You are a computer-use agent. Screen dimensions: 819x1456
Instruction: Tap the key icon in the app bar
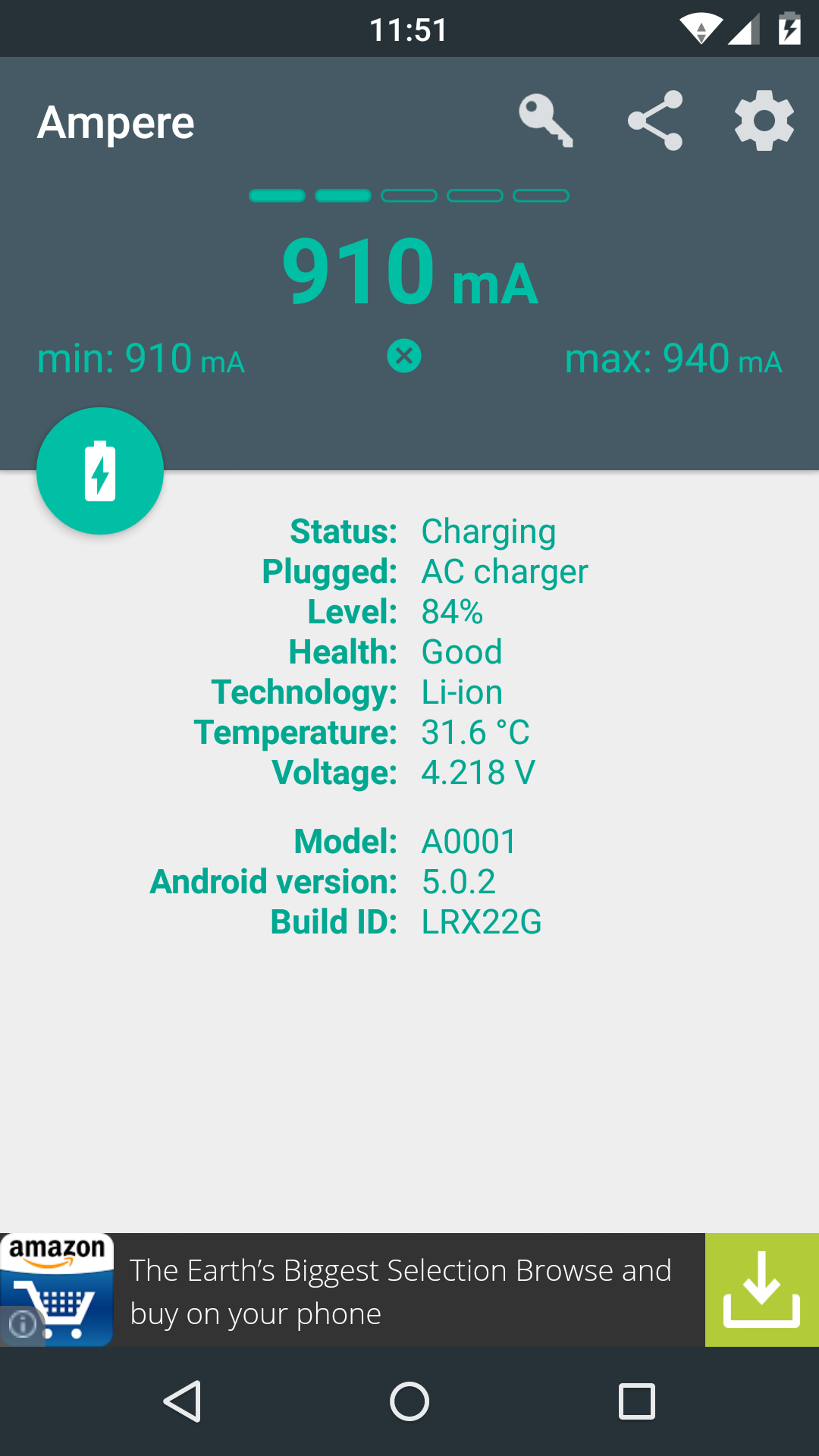click(546, 121)
